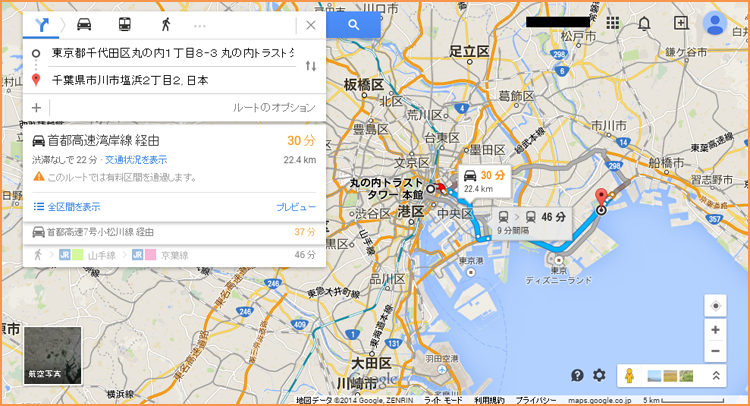
Task: Tap the blue search button
Action: pyautogui.click(x=353, y=25)
